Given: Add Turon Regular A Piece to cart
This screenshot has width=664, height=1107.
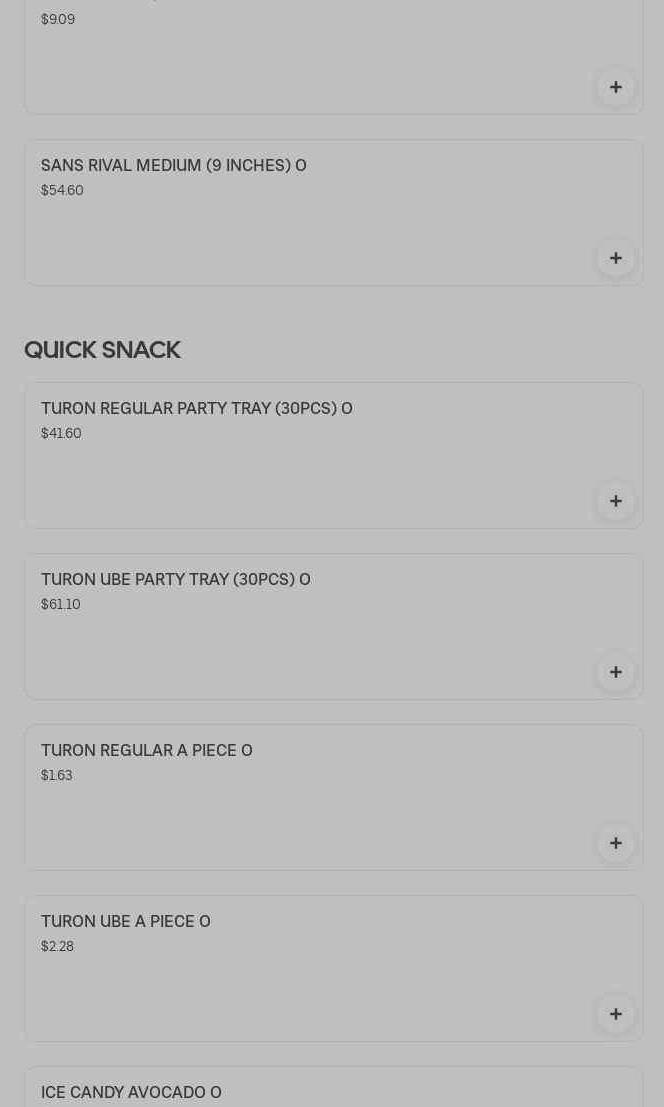Looking at the screenshot, I should coord(616,843).
